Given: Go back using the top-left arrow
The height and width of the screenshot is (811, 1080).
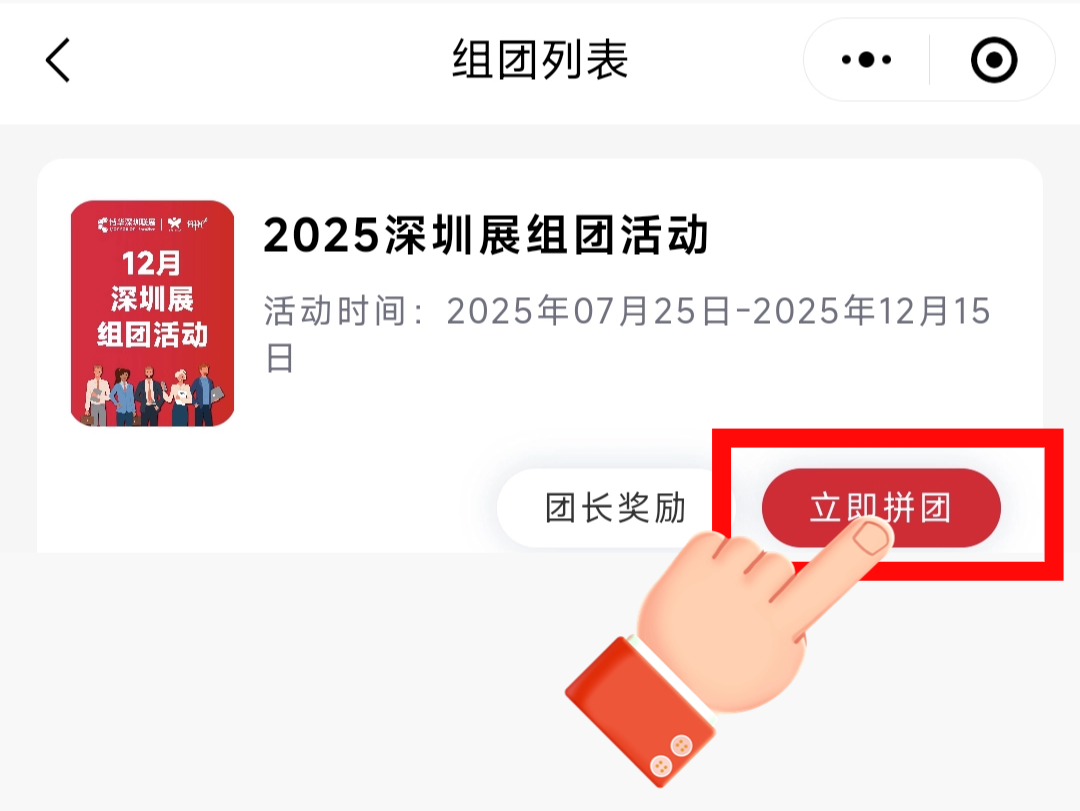Looking at the screenshot, I should click(x=58, y=60).
